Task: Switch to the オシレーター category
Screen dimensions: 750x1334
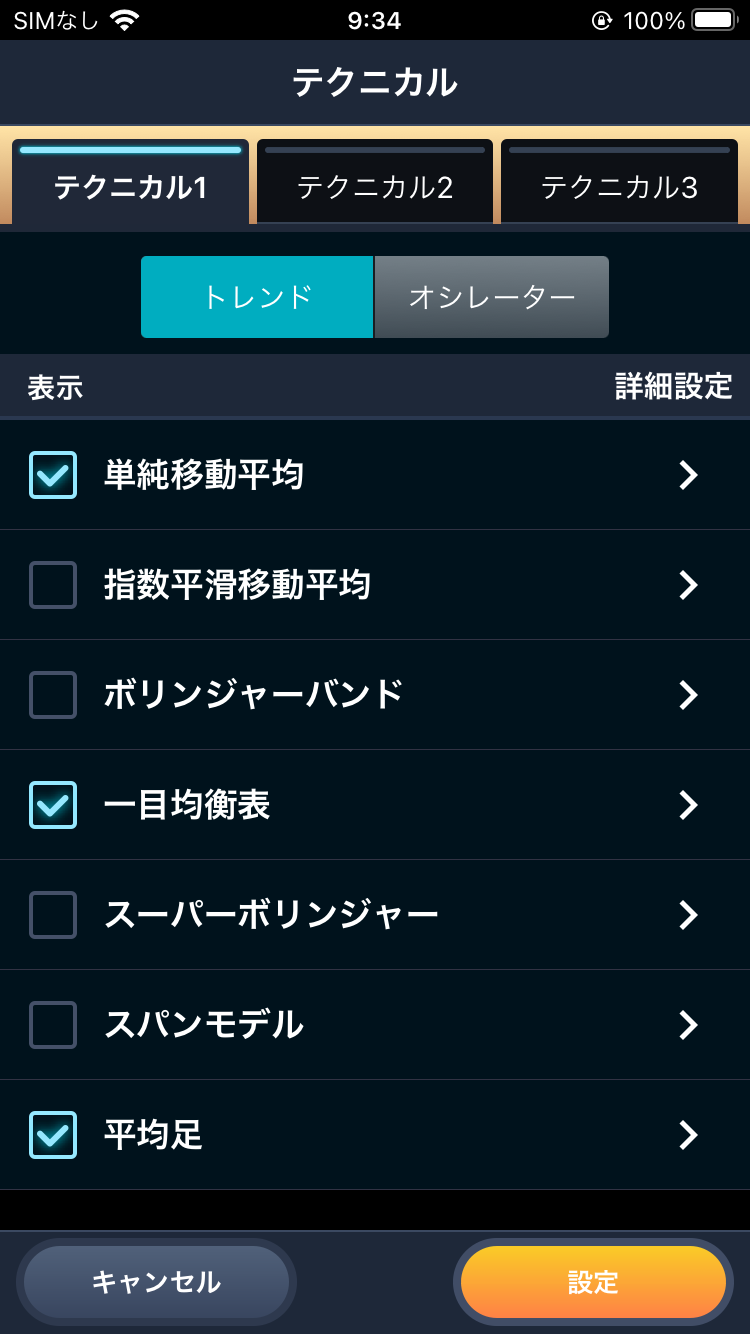Action: (x=491, y=297)
